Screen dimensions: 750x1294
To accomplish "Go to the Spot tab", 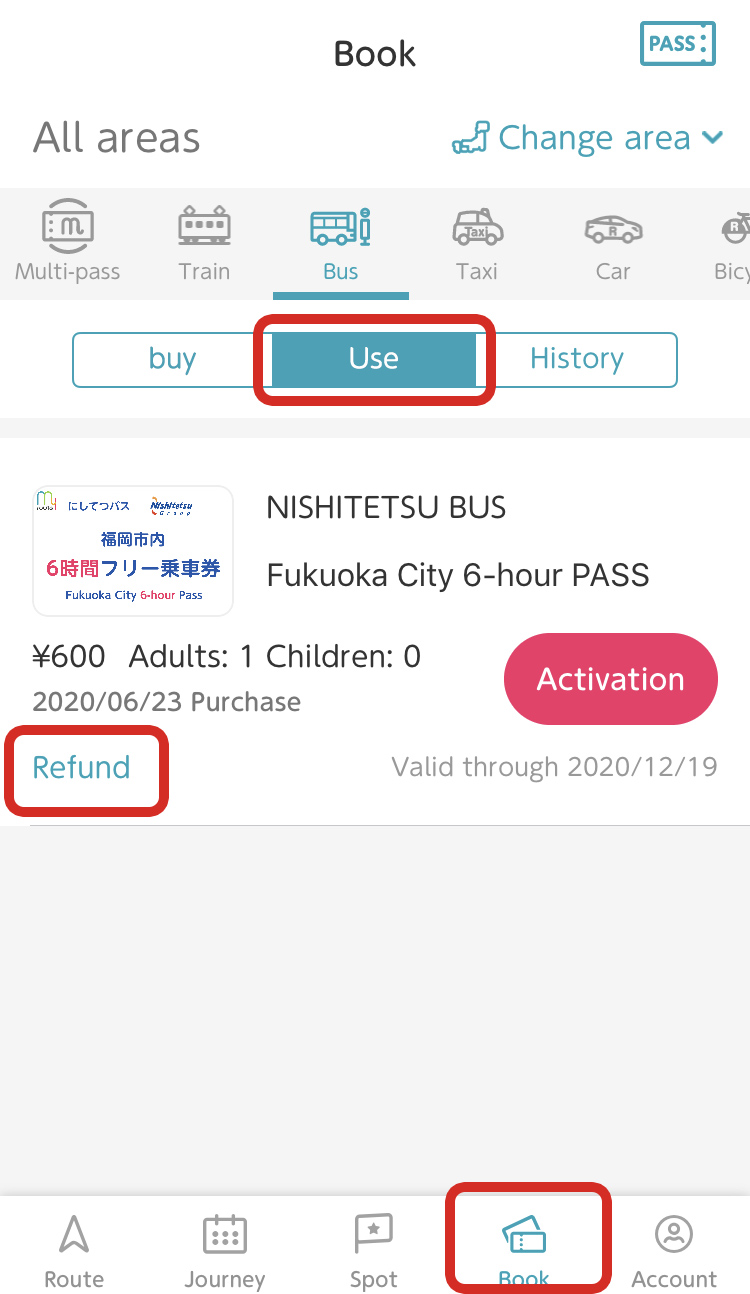I will click(374, 1250).
